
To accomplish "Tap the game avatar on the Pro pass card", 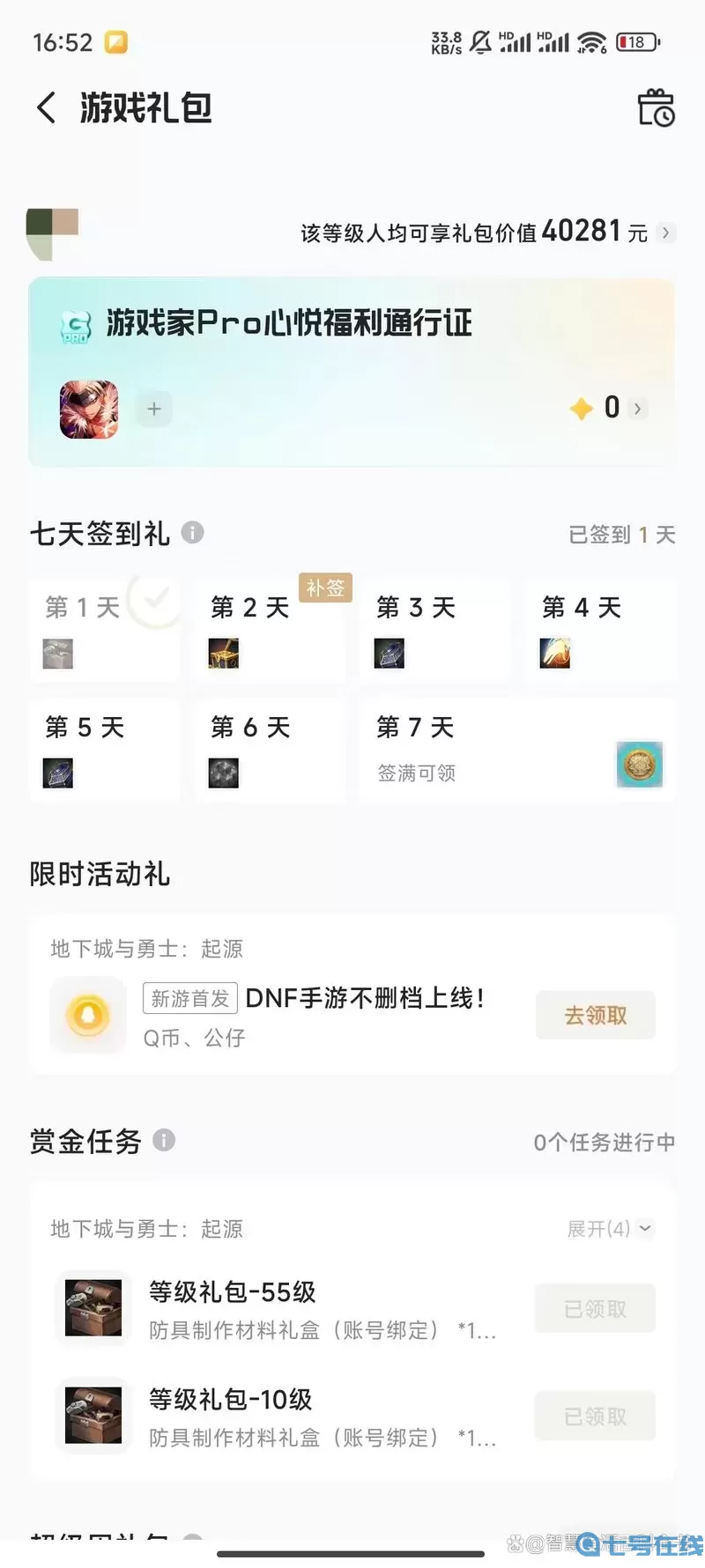I will pyautogui.click(x=88, y=409).
